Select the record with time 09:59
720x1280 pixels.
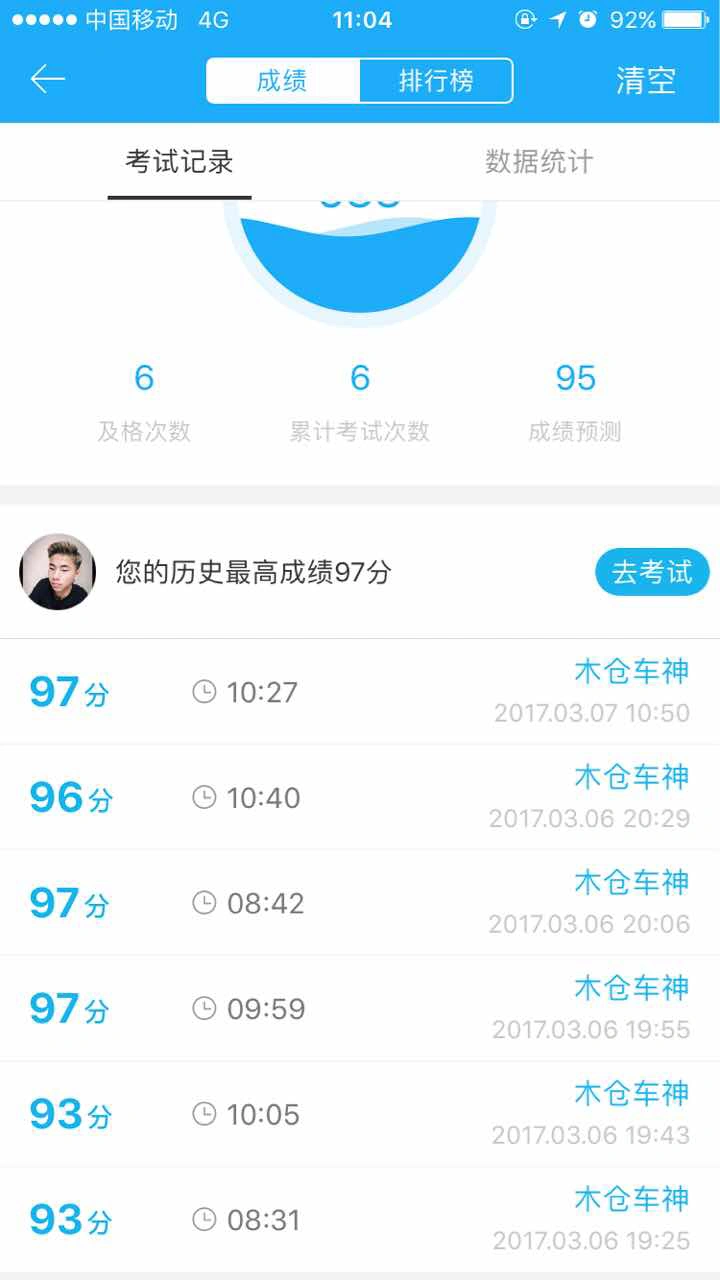pyautogui.click(x=360, y=1008)
